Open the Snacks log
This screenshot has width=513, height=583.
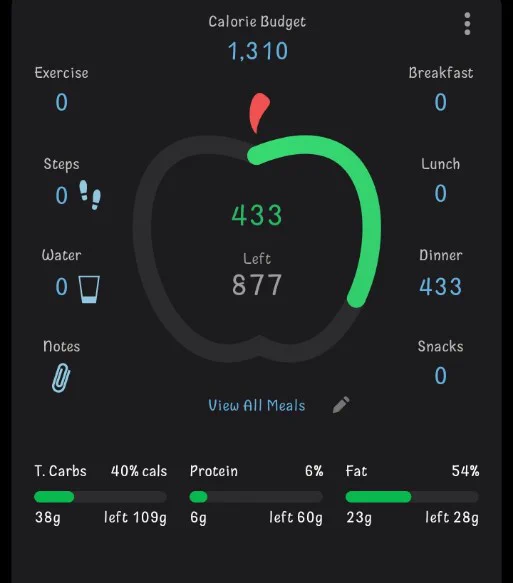[x=441, y=362]
